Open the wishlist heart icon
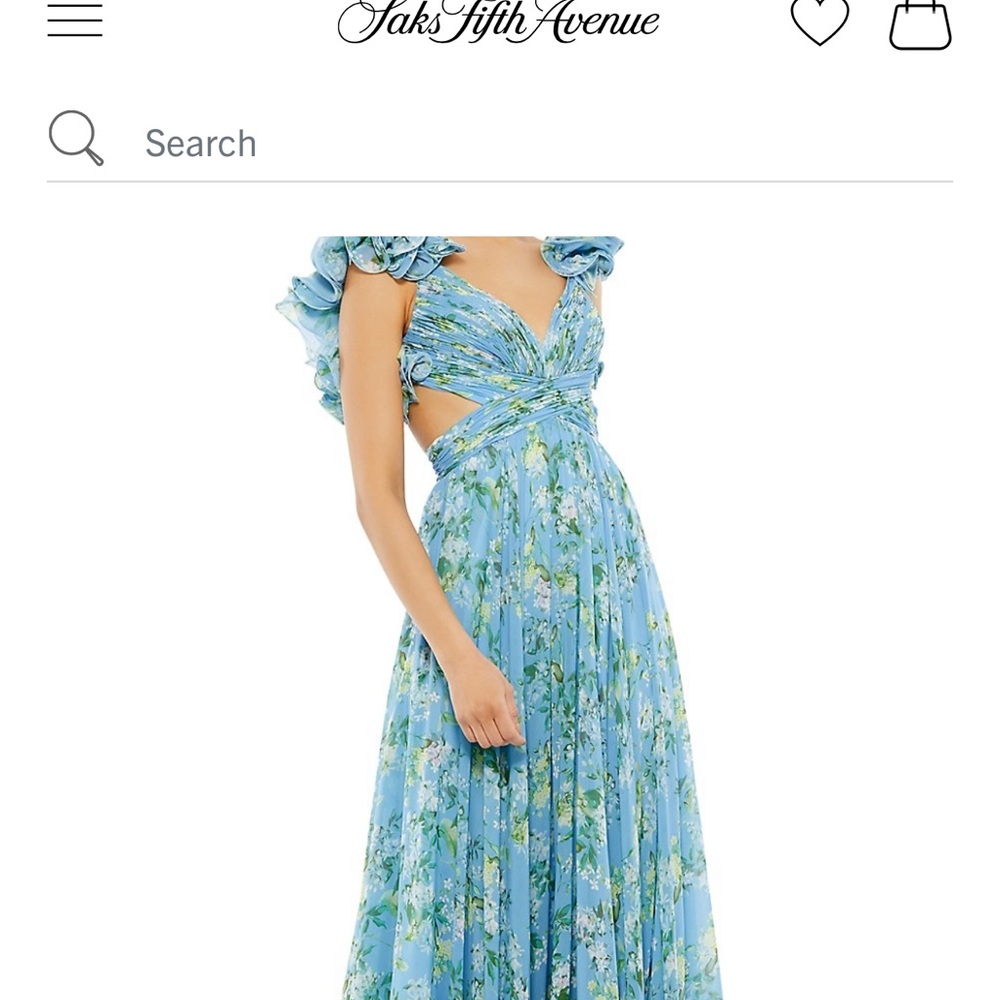The width and height of the screenshot is (1000, 1000). (x=820, y=20)
